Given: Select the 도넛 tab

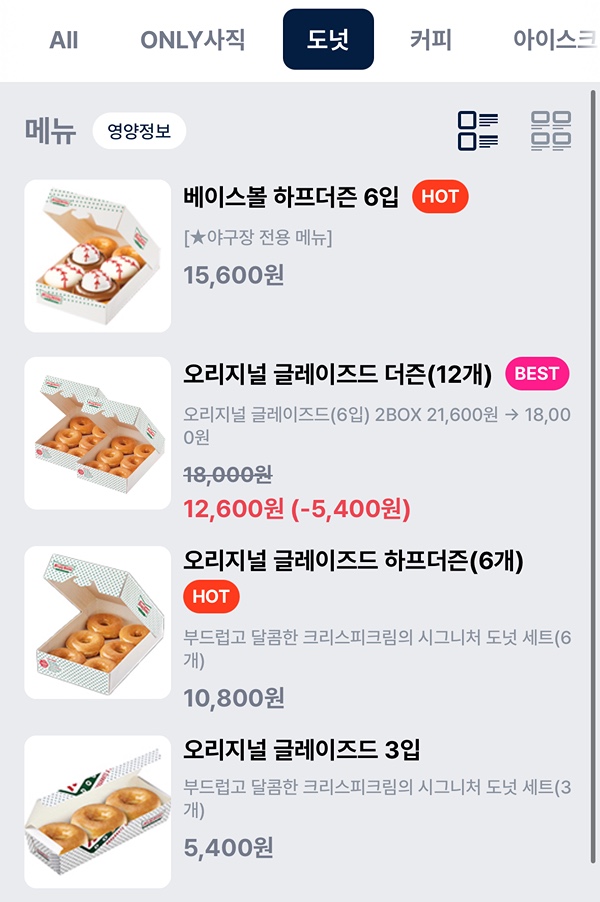Looking at the screenshot, I should coord(328,40).
